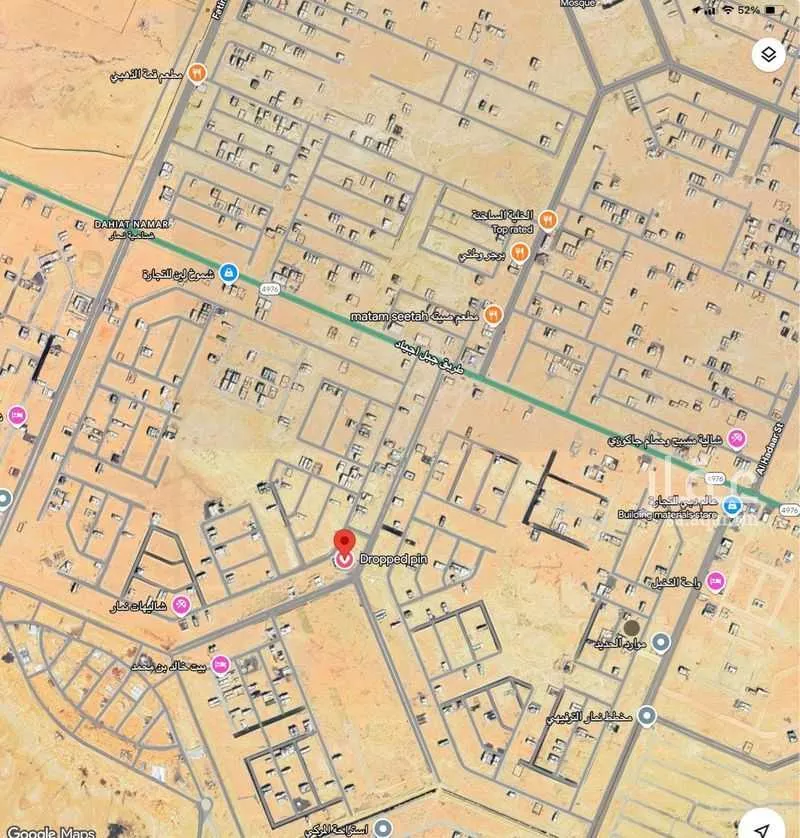Viewport: 800px width, 838px height.
Task: Tap the شاليهات نمار marker
Action: 181,605
